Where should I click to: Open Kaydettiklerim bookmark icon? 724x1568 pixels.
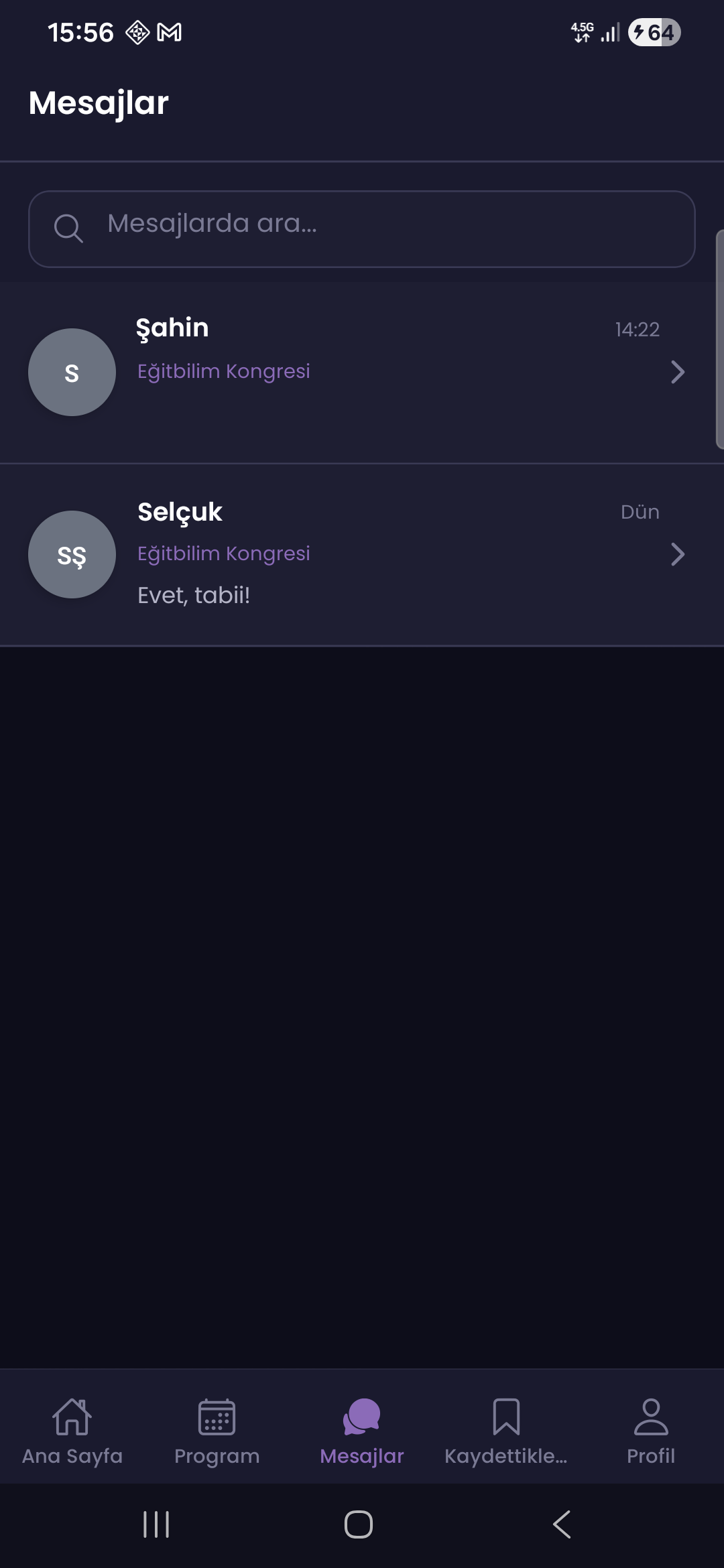pos(506,1414)
